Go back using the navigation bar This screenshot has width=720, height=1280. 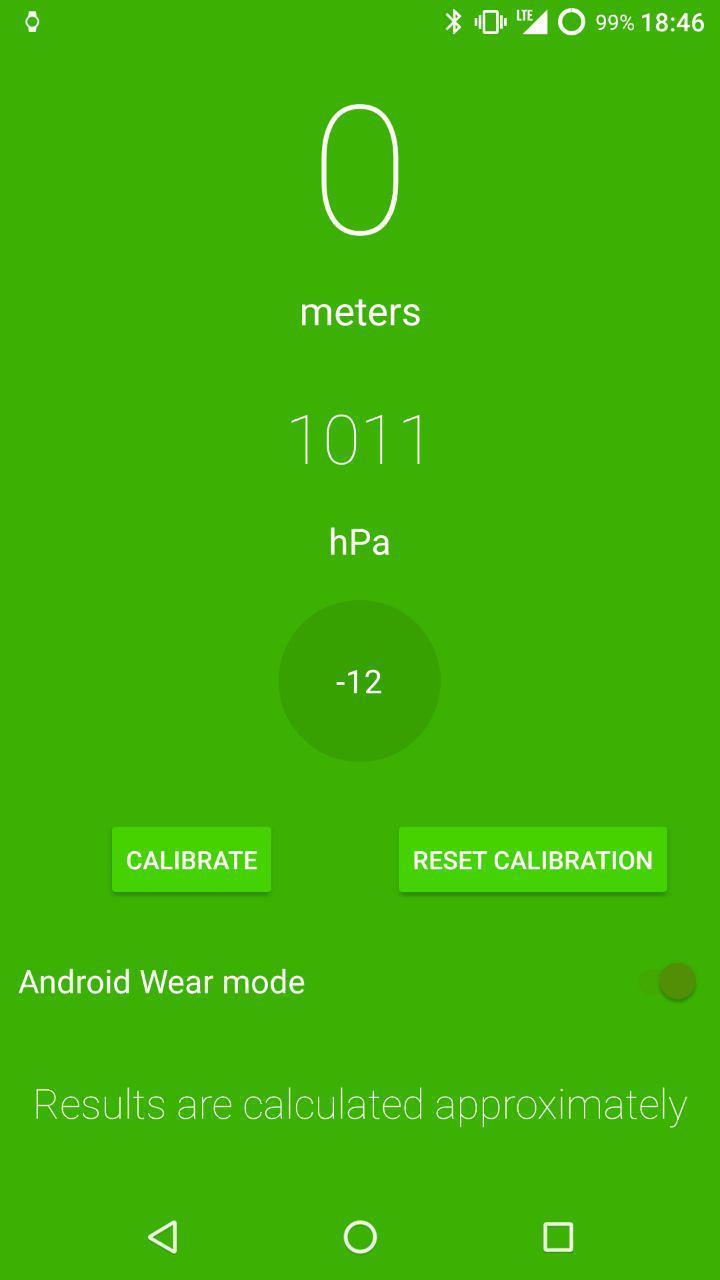[x=162, y=1237]
